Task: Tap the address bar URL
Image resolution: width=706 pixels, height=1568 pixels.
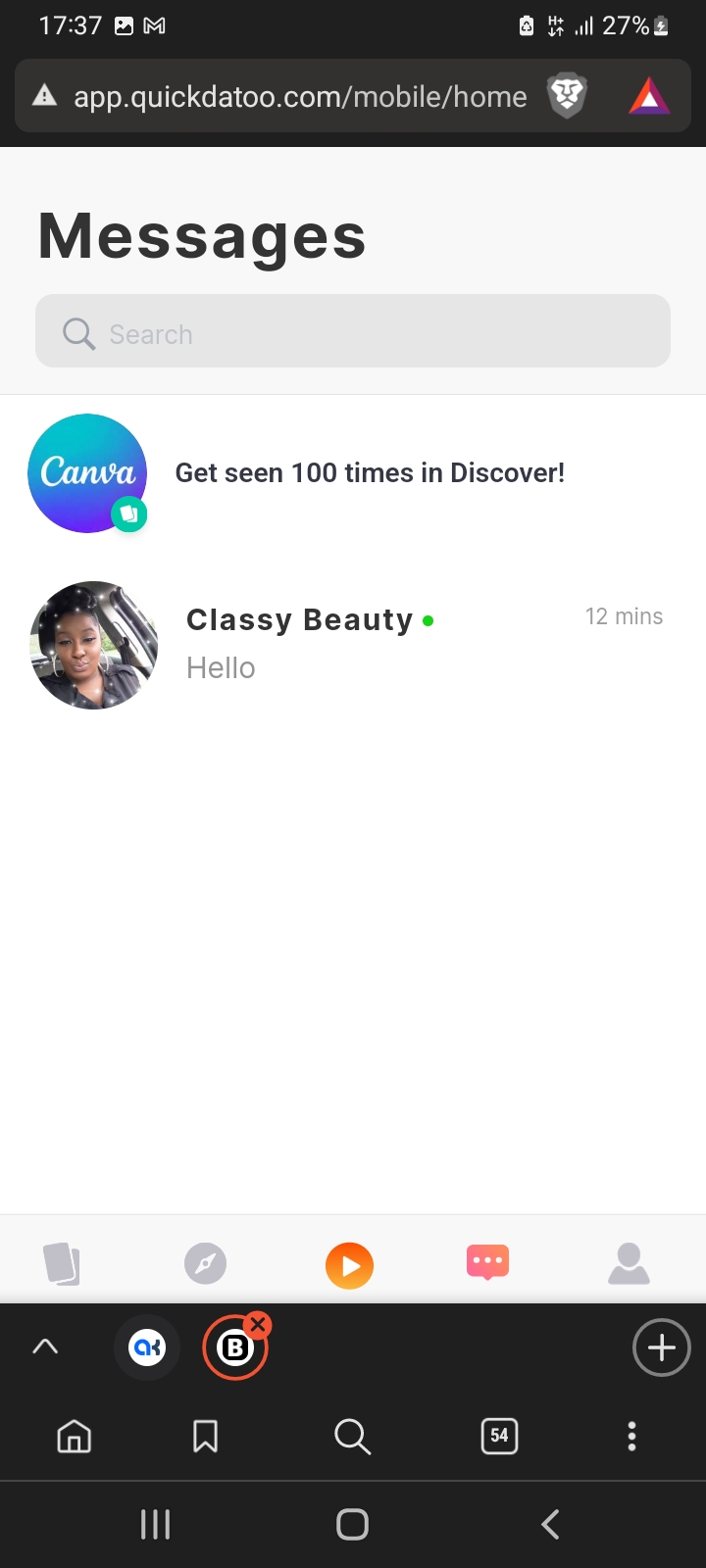Action: (300, 97)
